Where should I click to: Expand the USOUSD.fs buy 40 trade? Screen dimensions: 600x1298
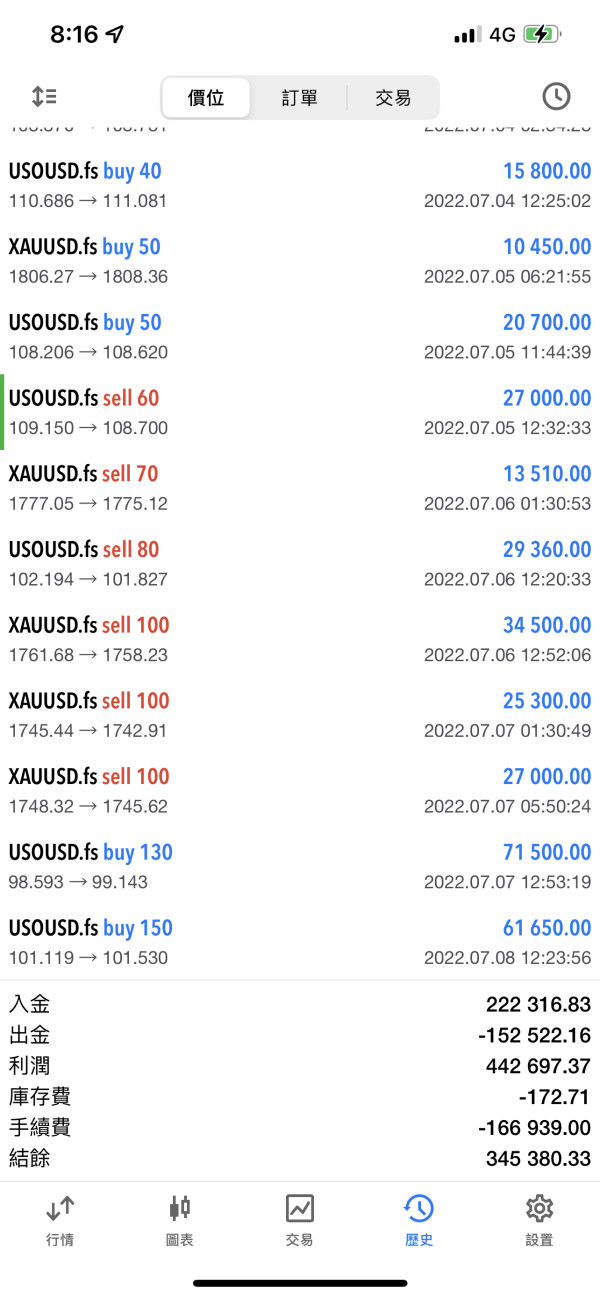tap(300, 185)
